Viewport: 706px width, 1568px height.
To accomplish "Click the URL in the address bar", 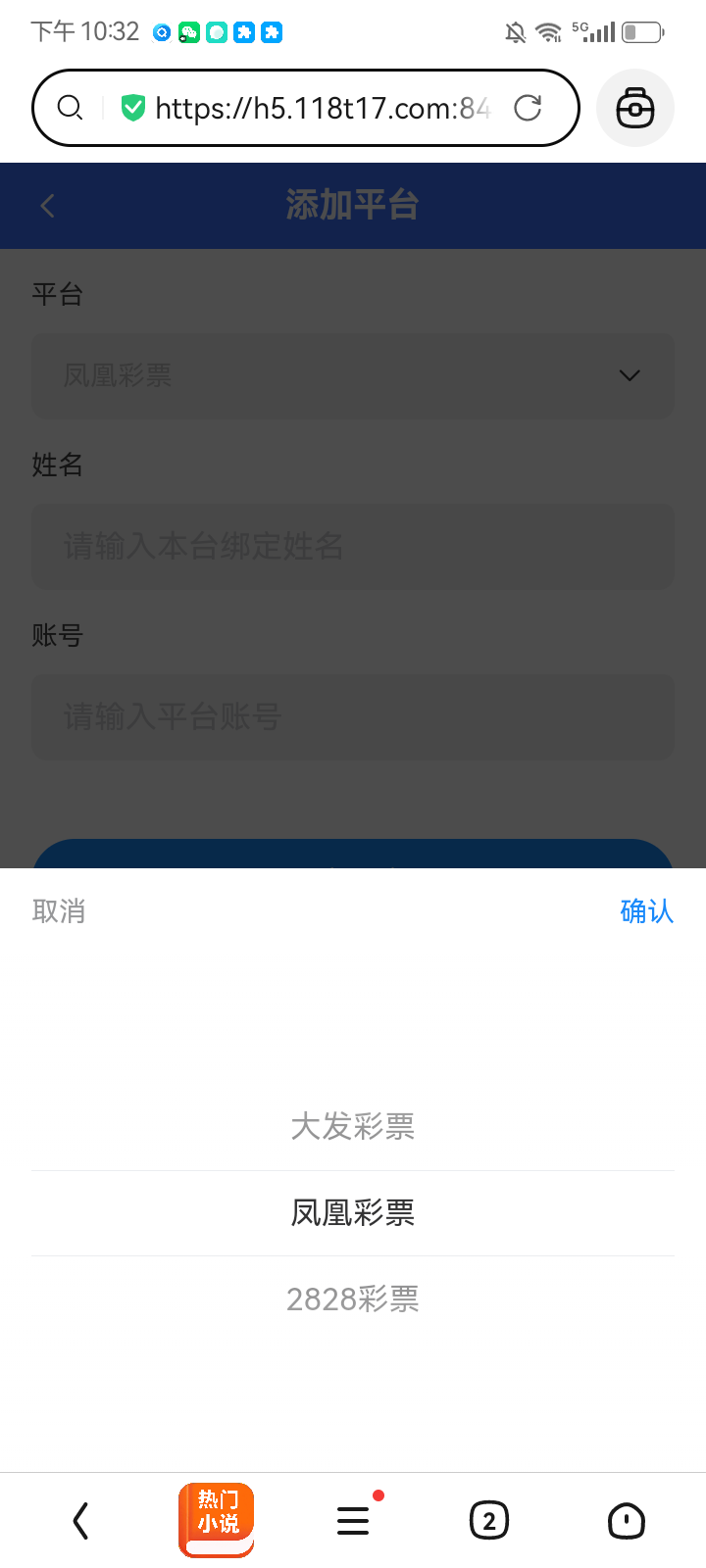I will (x=314, y=108).
